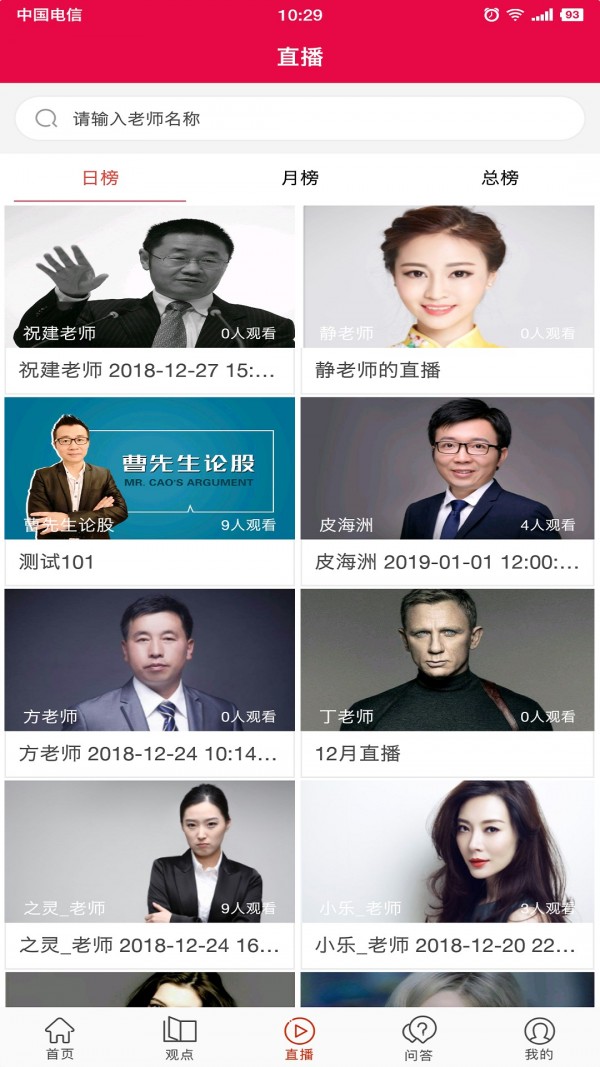Switch to the 月榜 tab
The height and width of the screenshot is (1067, 600).
coord(300,178)
